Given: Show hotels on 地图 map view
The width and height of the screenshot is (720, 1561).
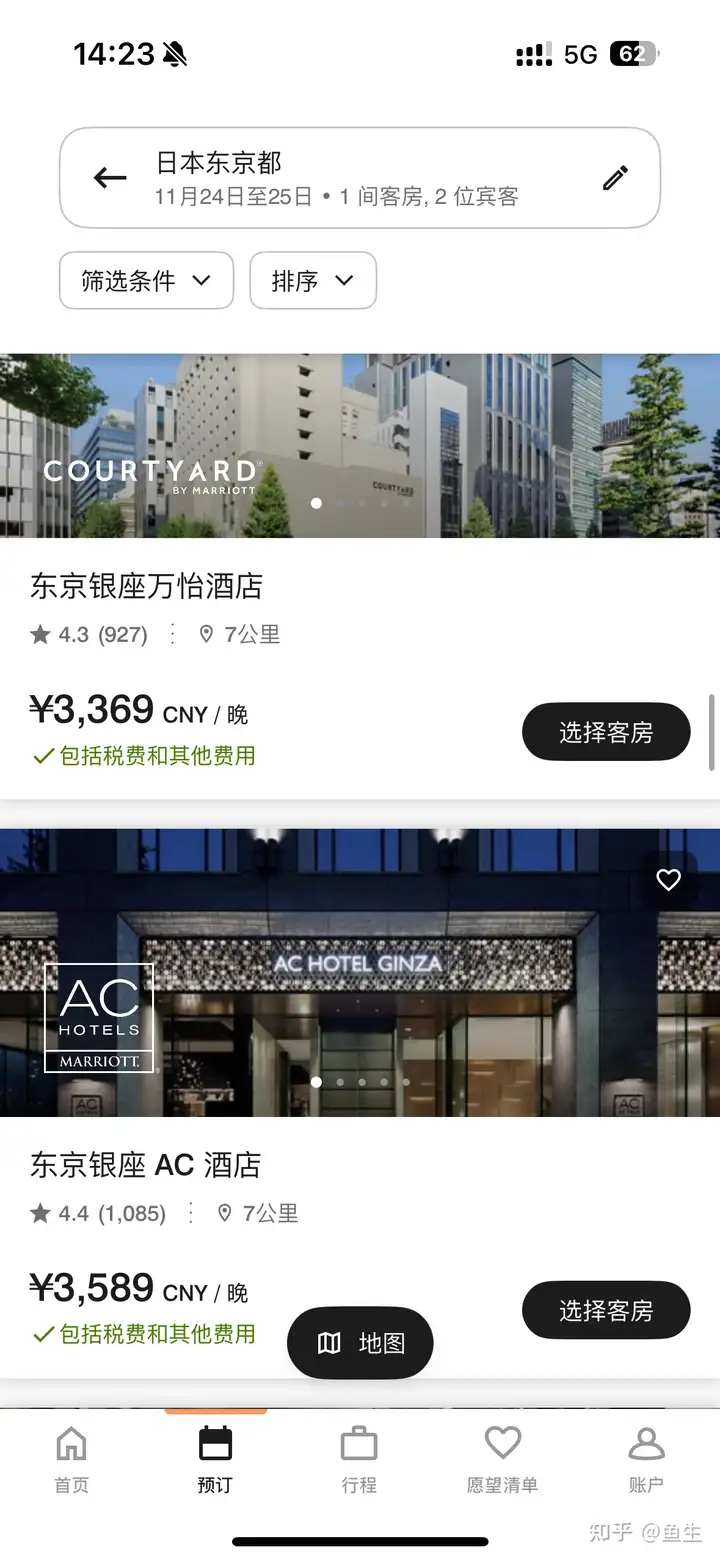Looking at the screenshot, I should click(x=360, y=1343).
